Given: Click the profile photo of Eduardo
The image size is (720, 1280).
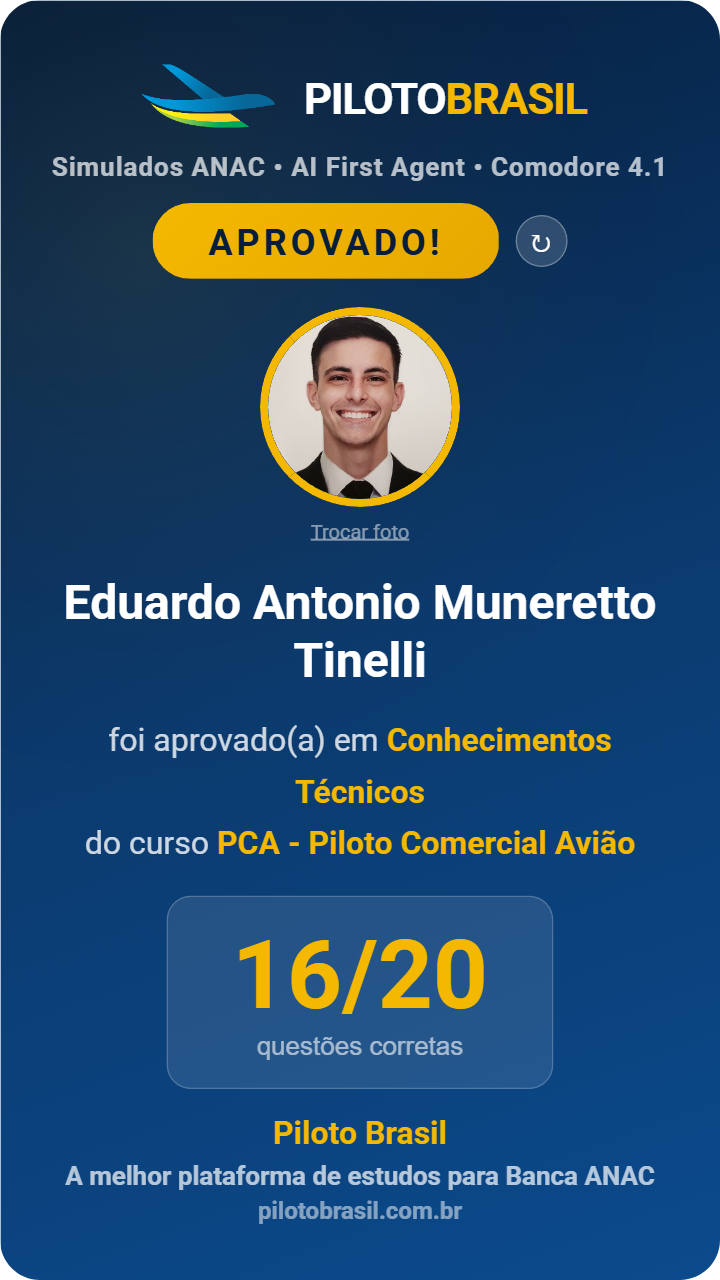Looking at the screenshot, I should (360, 405).
